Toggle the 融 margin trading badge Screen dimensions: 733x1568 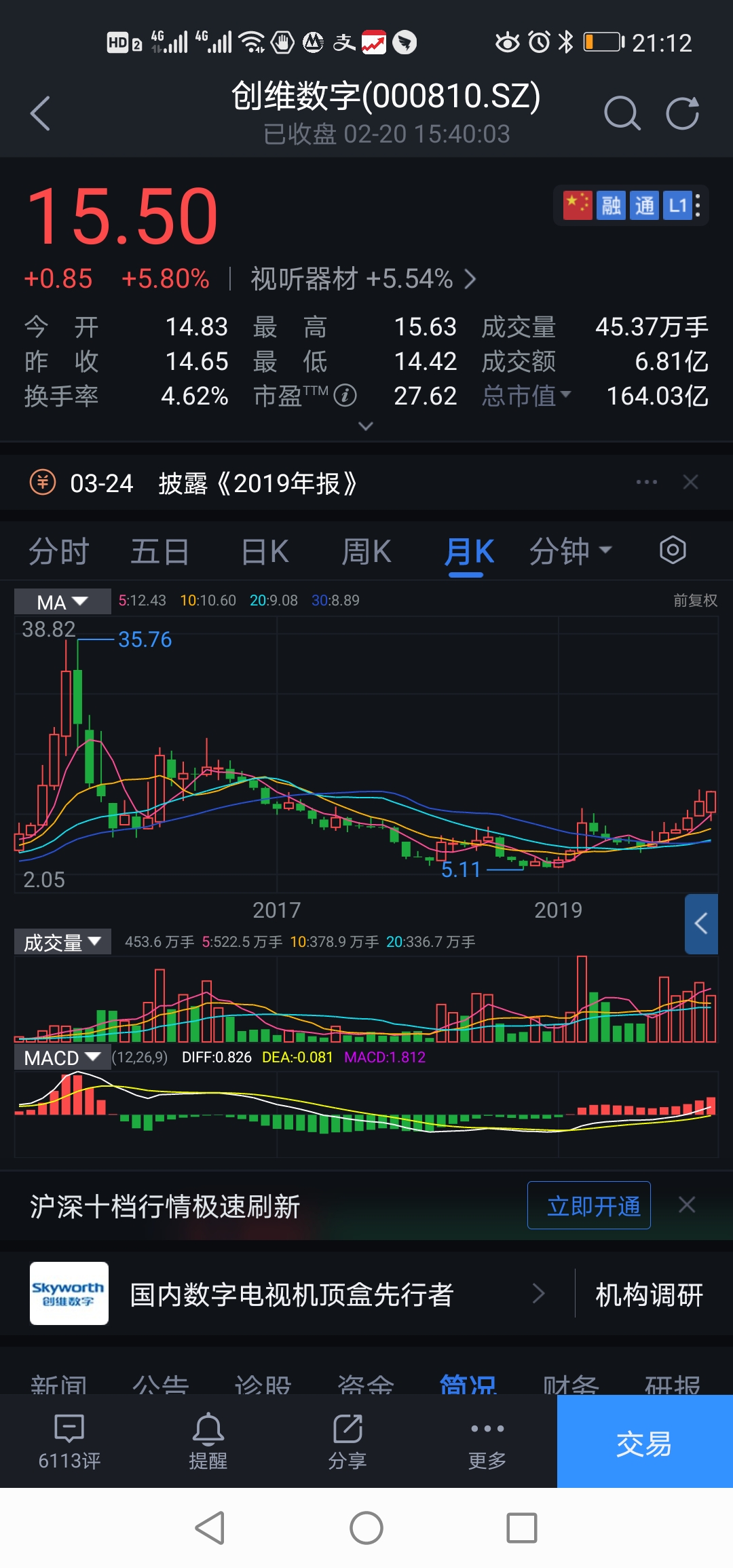(610, 205)
